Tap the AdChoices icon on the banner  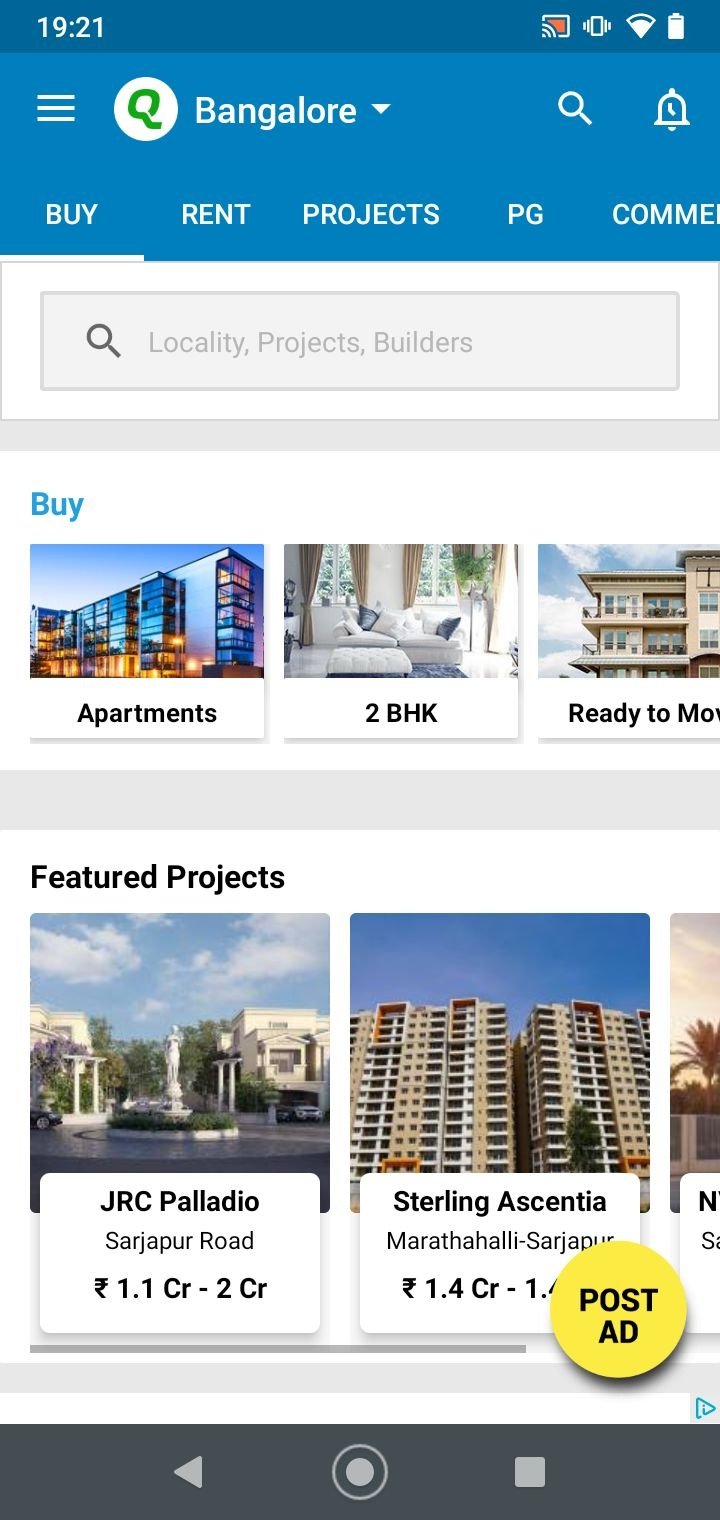tap(705, 1408)
